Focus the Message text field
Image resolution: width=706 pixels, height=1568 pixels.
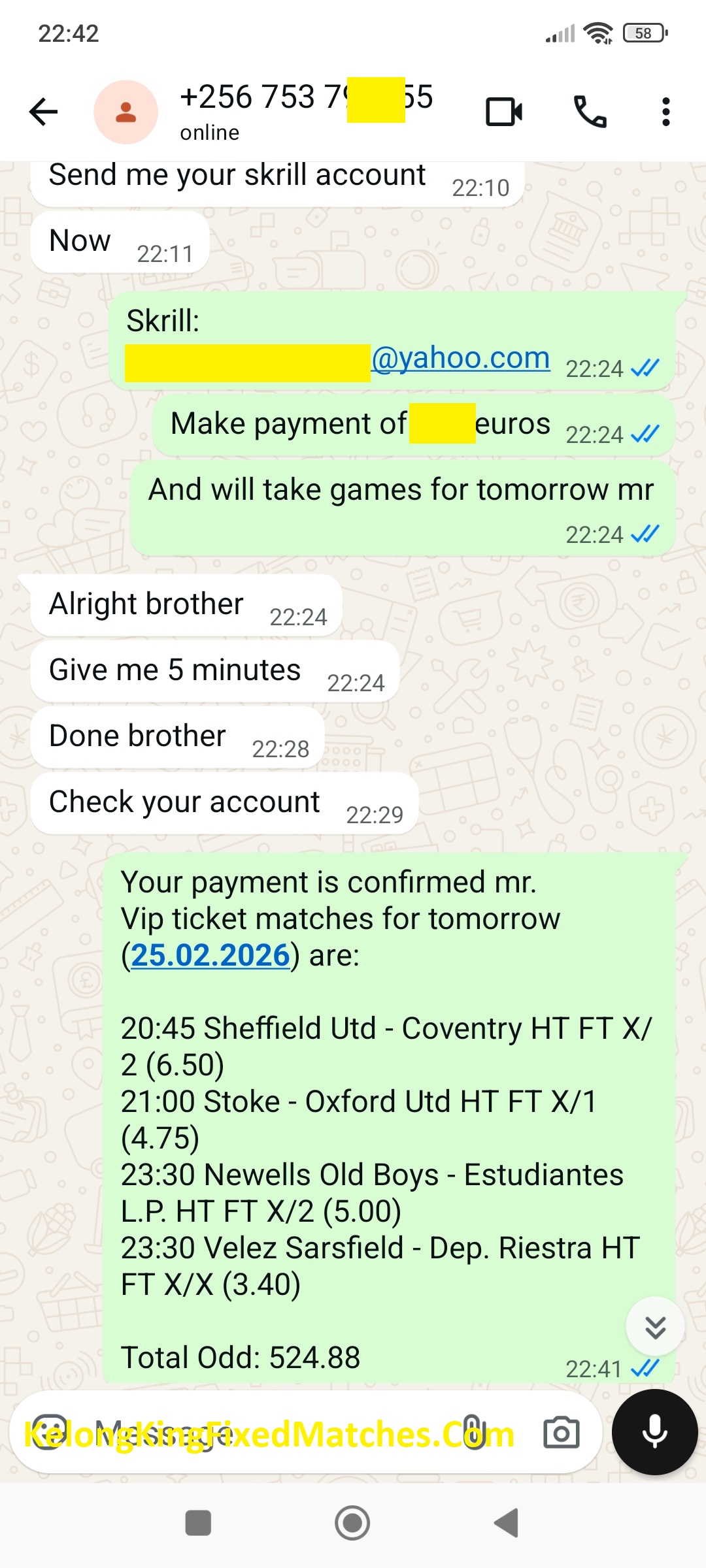261,1432
